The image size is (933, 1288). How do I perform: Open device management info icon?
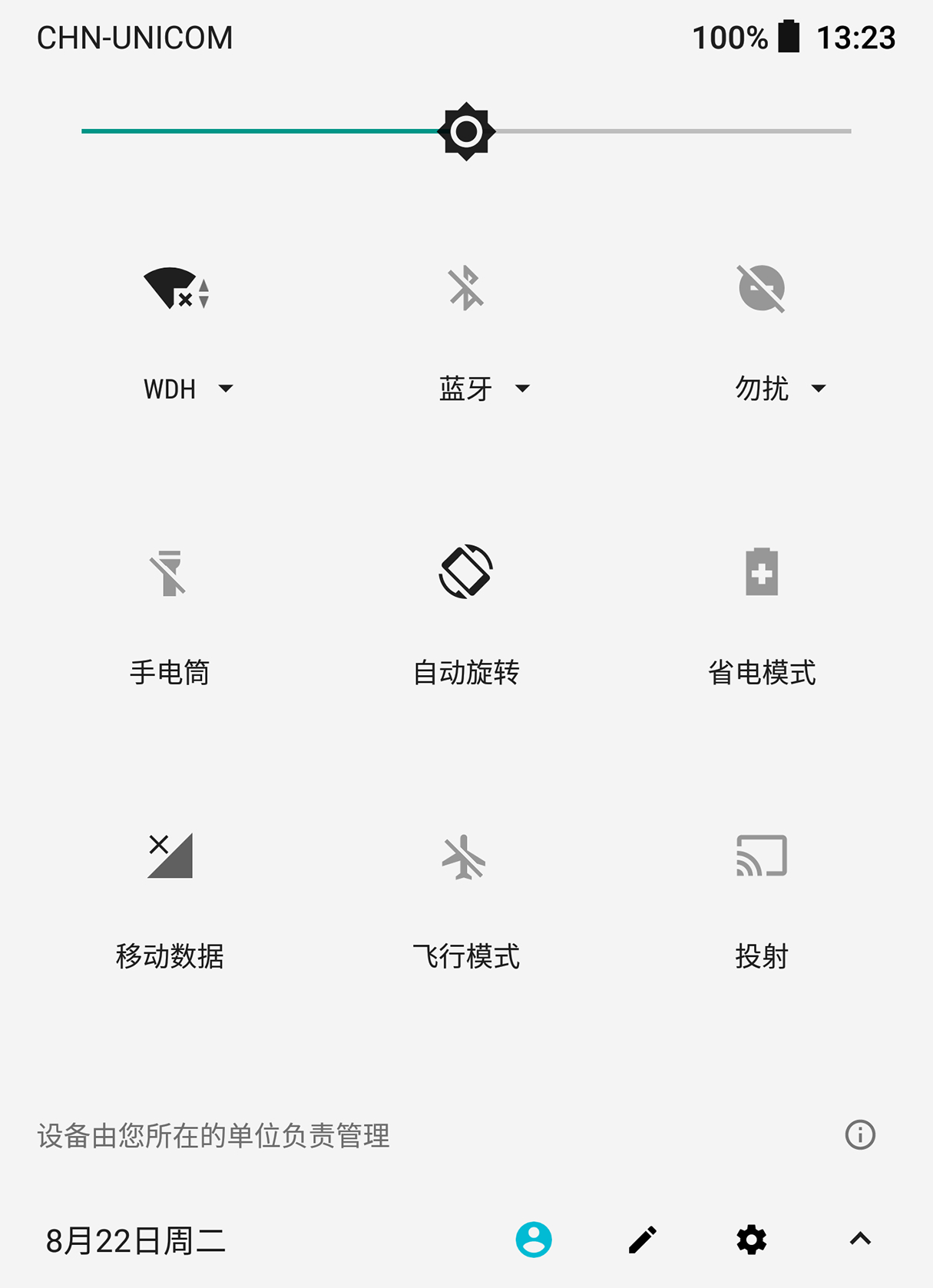click(x=860, y=1134)
